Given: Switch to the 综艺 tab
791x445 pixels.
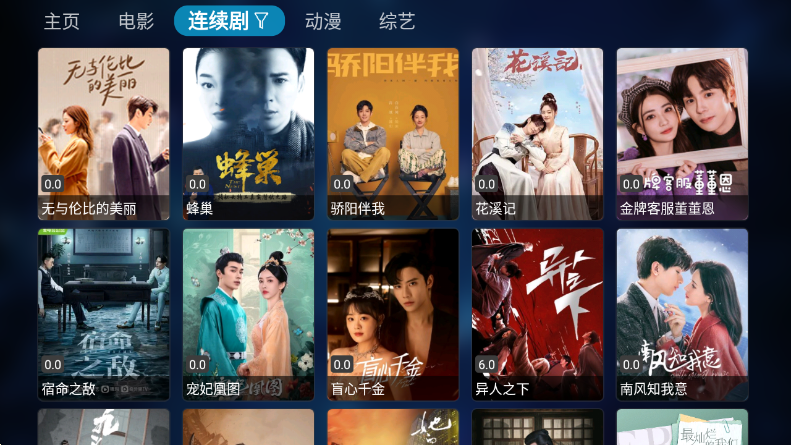Looking at the screenshot, I should (x=397, y=21).
